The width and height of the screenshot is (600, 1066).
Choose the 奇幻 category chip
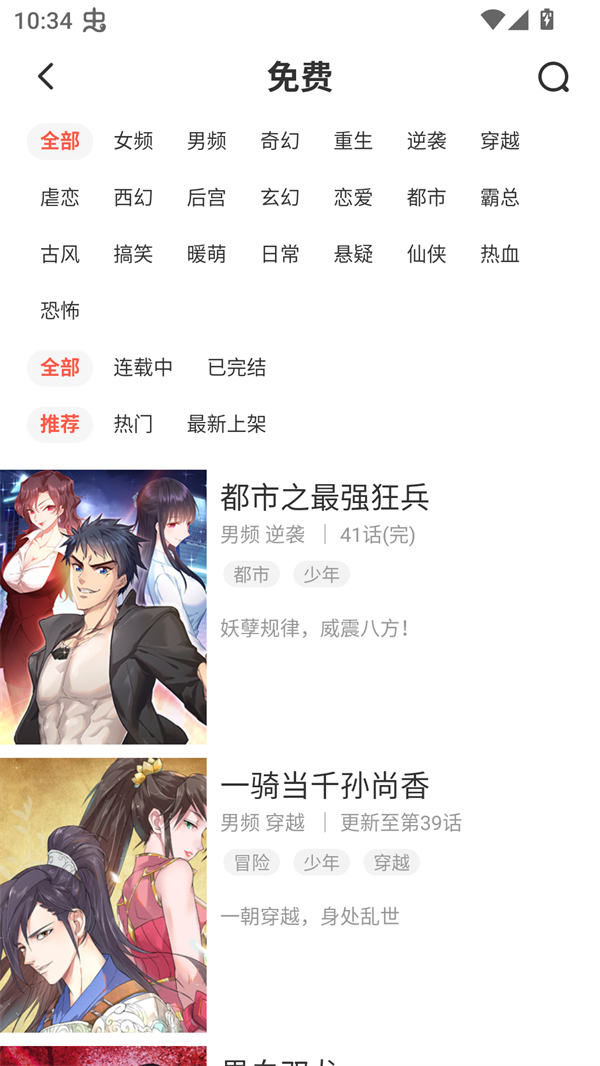point(280,141)
